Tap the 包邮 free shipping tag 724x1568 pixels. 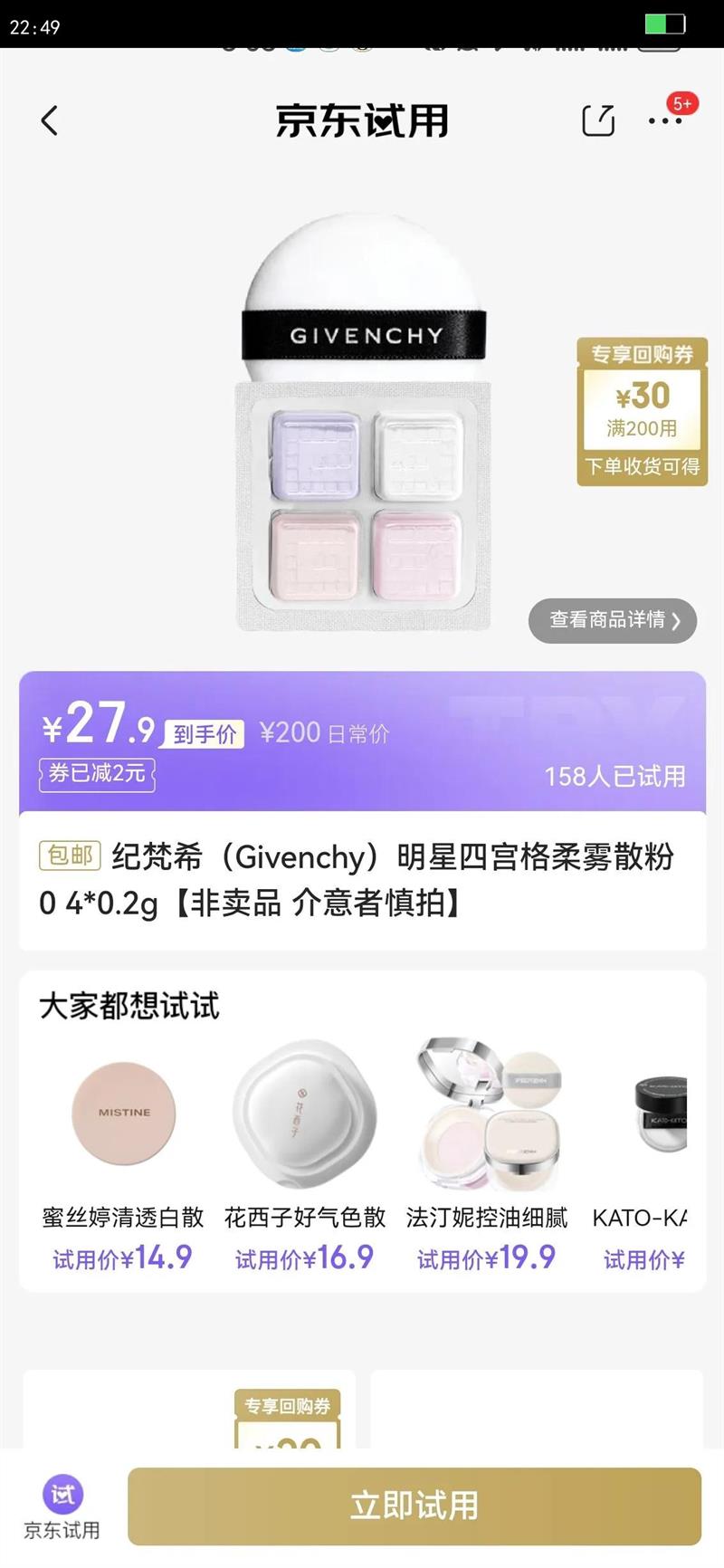click(x=70, y=856)
